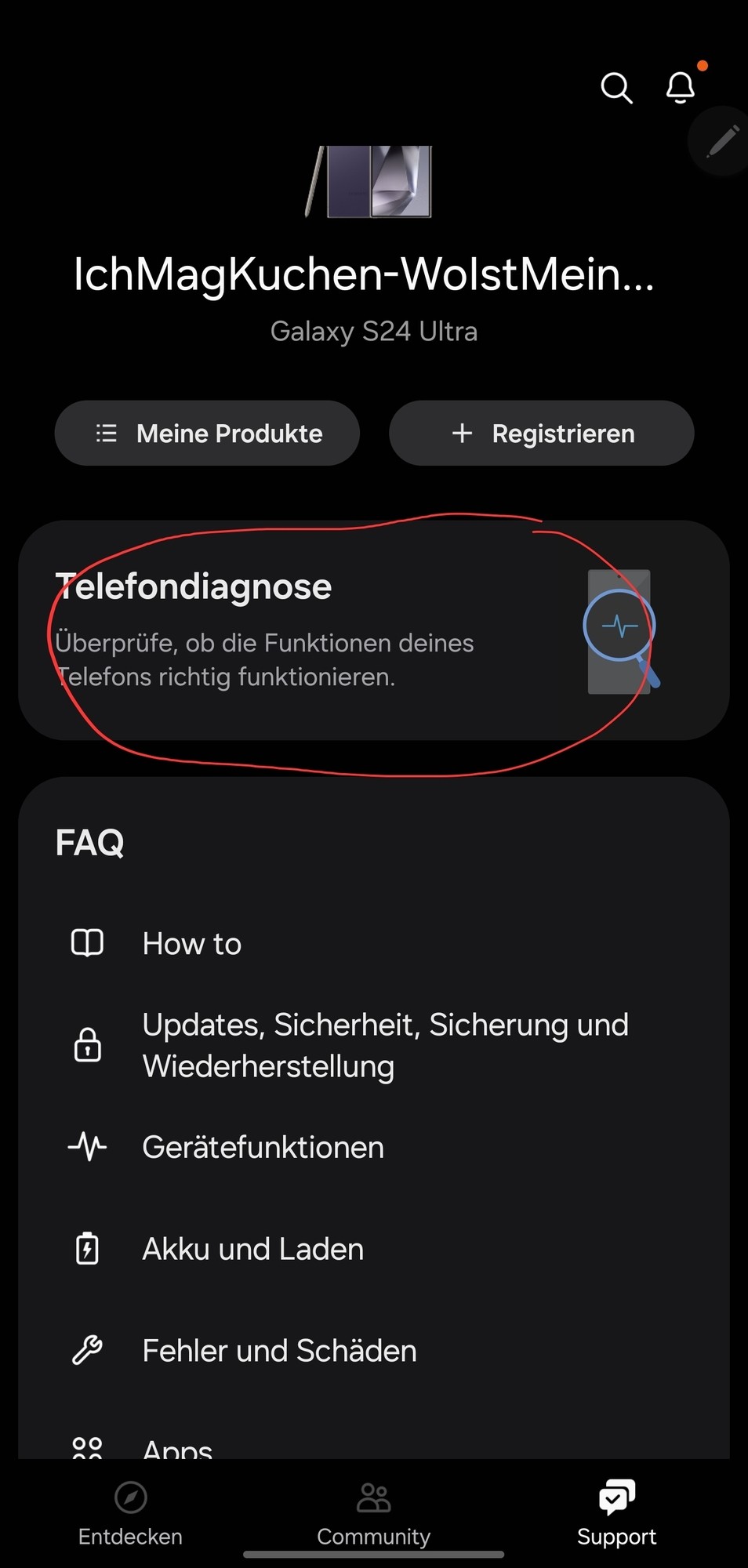Screen dimensions: 748x1568
Task: Select Gerätefunktionen in the FAQ
Action: pos(263,1147)
